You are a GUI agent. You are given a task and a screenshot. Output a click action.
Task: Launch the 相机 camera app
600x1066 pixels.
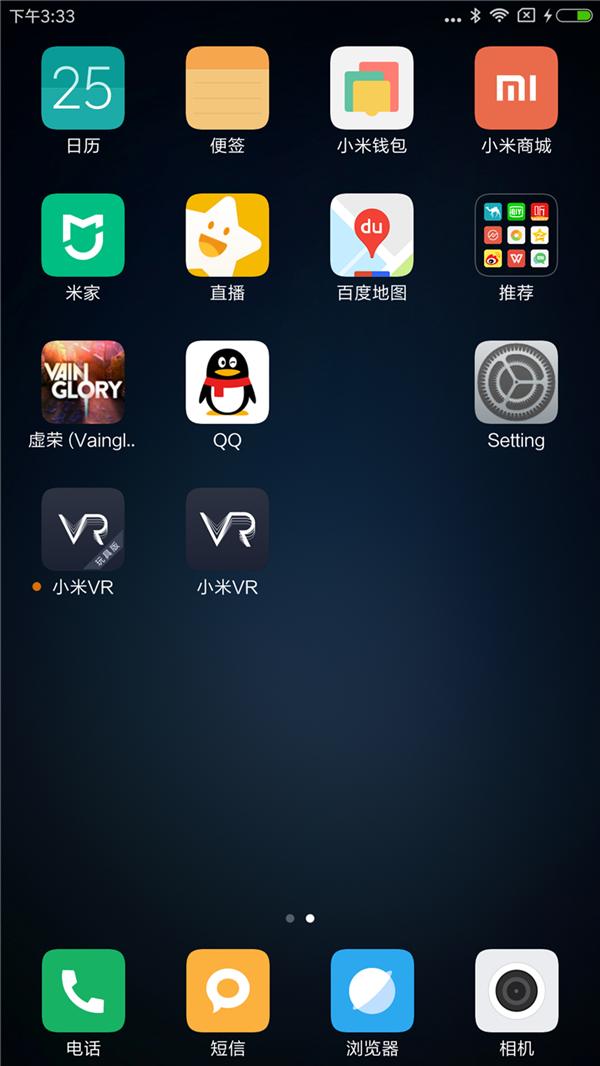click(516, 990)
